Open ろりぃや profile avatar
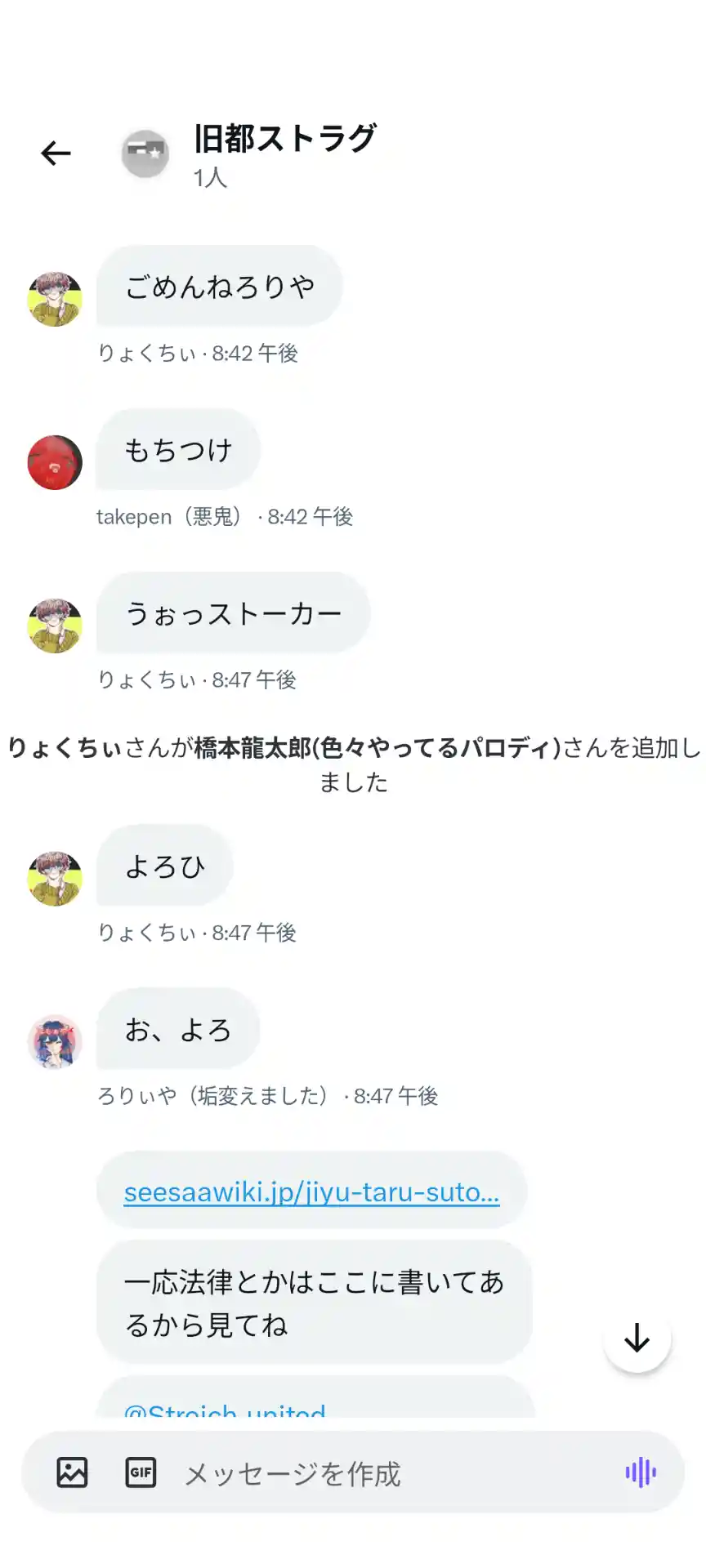 [x=55, y=1042]
